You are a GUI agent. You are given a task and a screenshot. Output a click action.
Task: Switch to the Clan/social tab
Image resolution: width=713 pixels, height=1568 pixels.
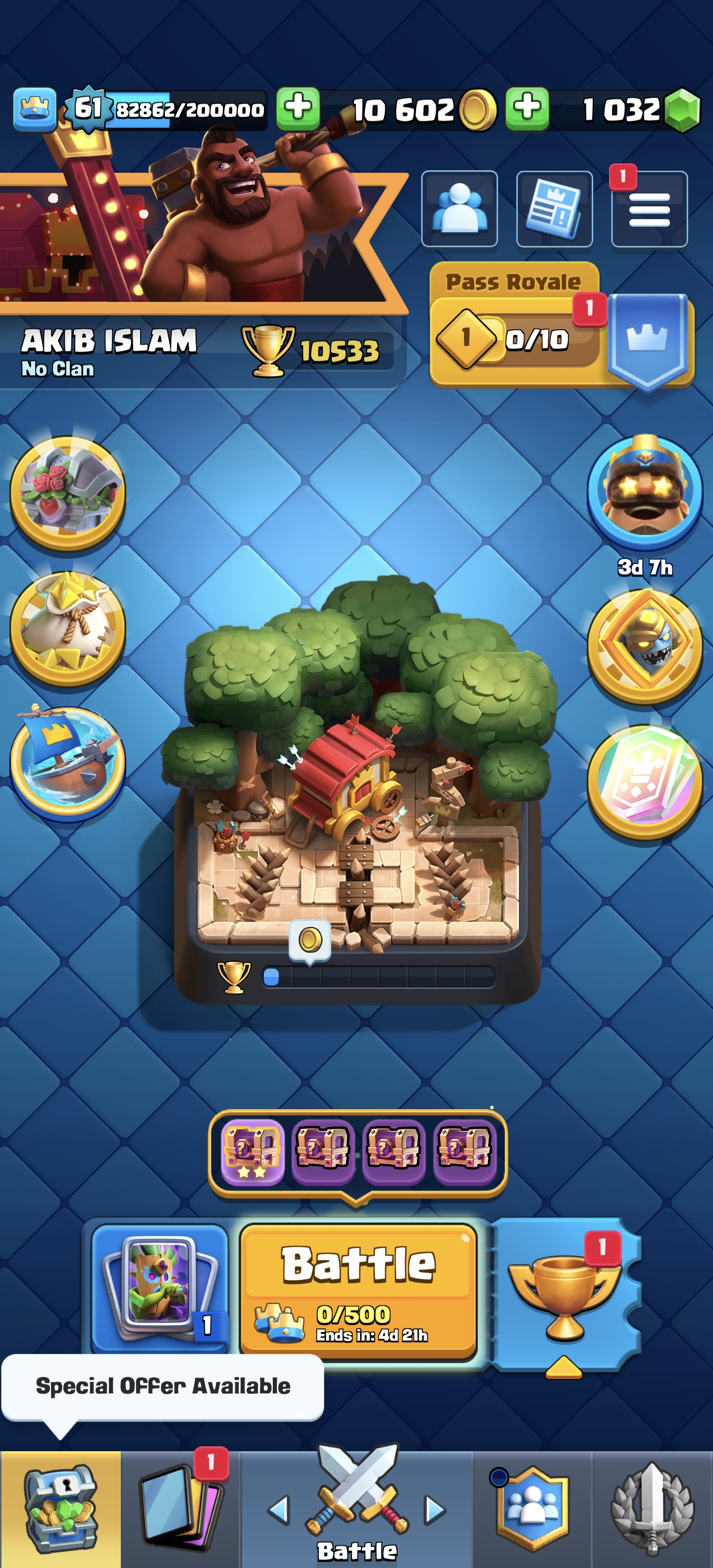(533, 1508)
